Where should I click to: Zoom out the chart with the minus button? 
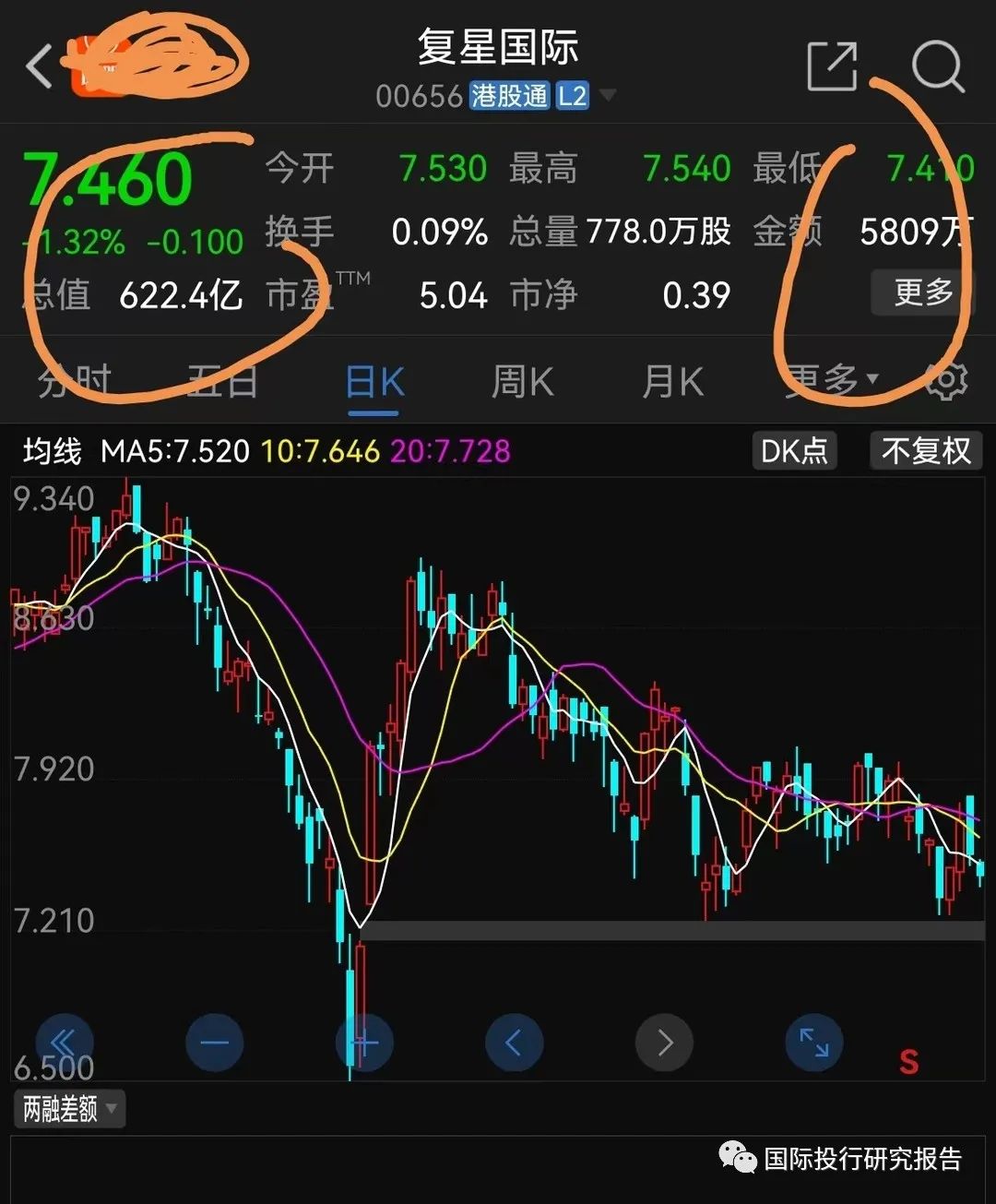(214, 1043)
